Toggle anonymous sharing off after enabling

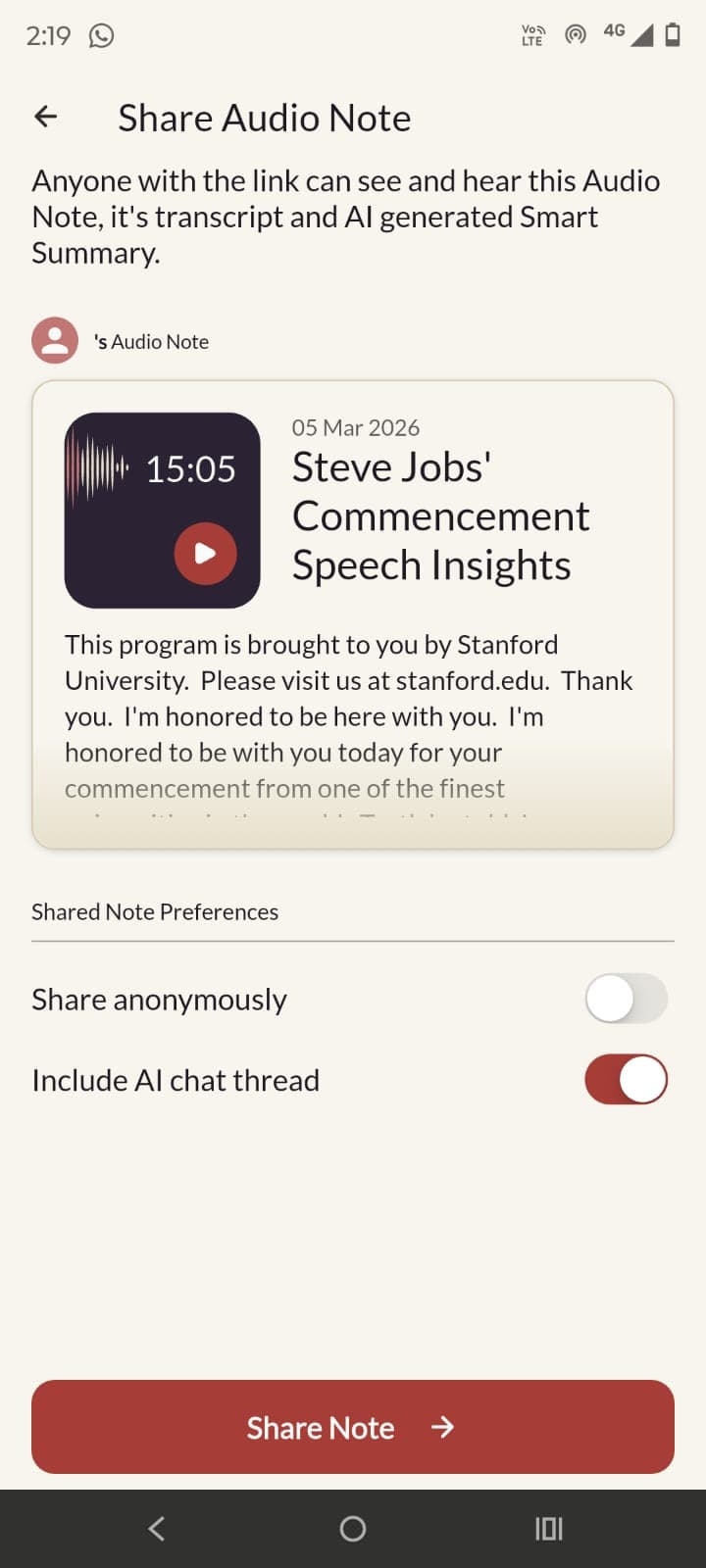click(626, 998)
